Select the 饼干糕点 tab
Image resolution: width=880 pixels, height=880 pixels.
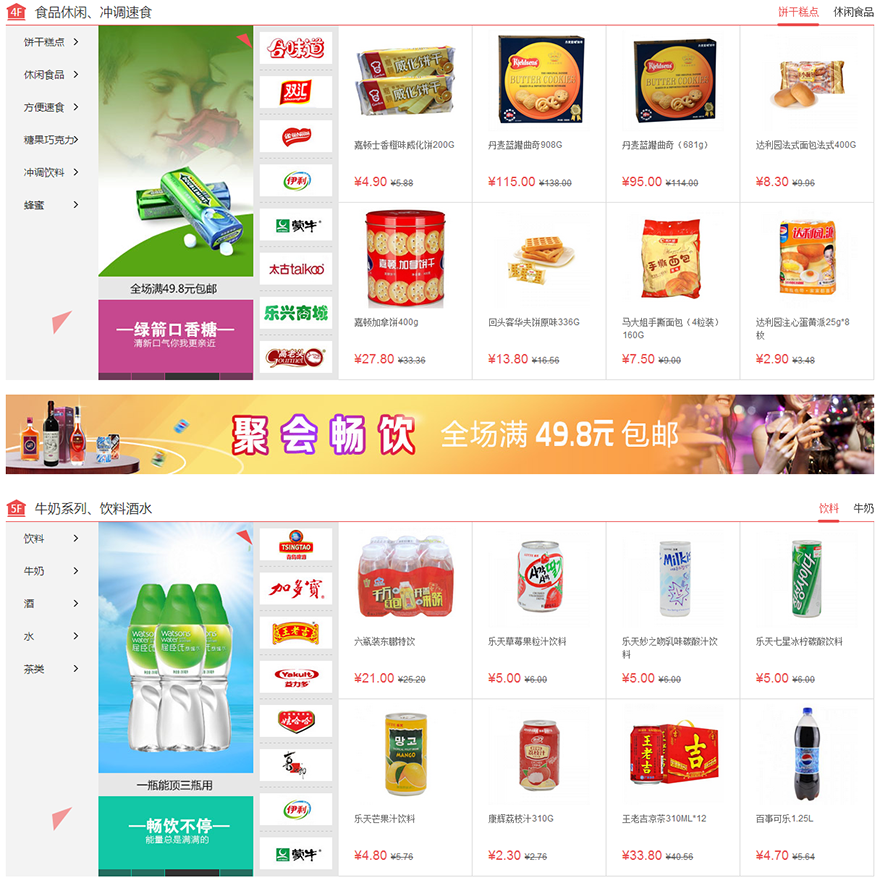798,12
